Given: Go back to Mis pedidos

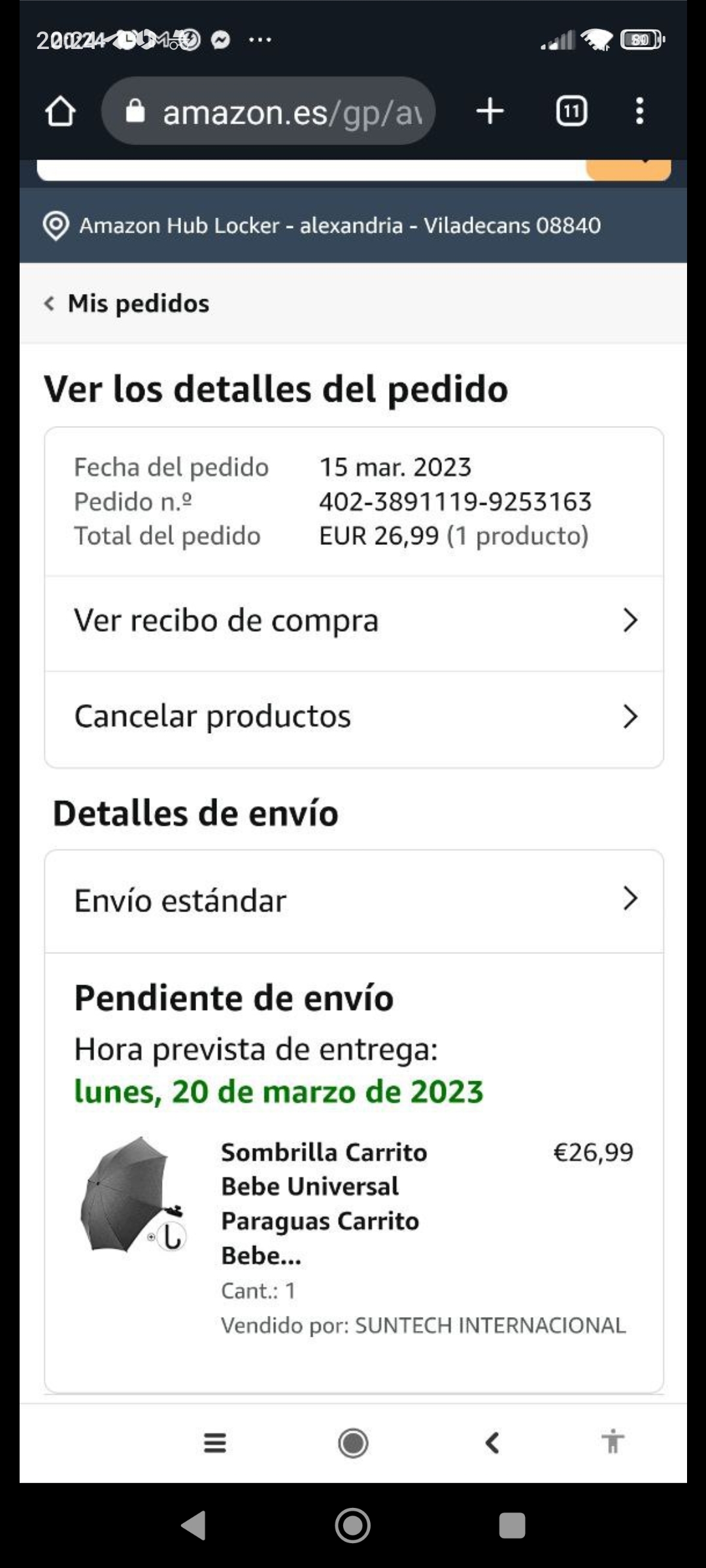Looking at the screenshot, I should (127, 304).
